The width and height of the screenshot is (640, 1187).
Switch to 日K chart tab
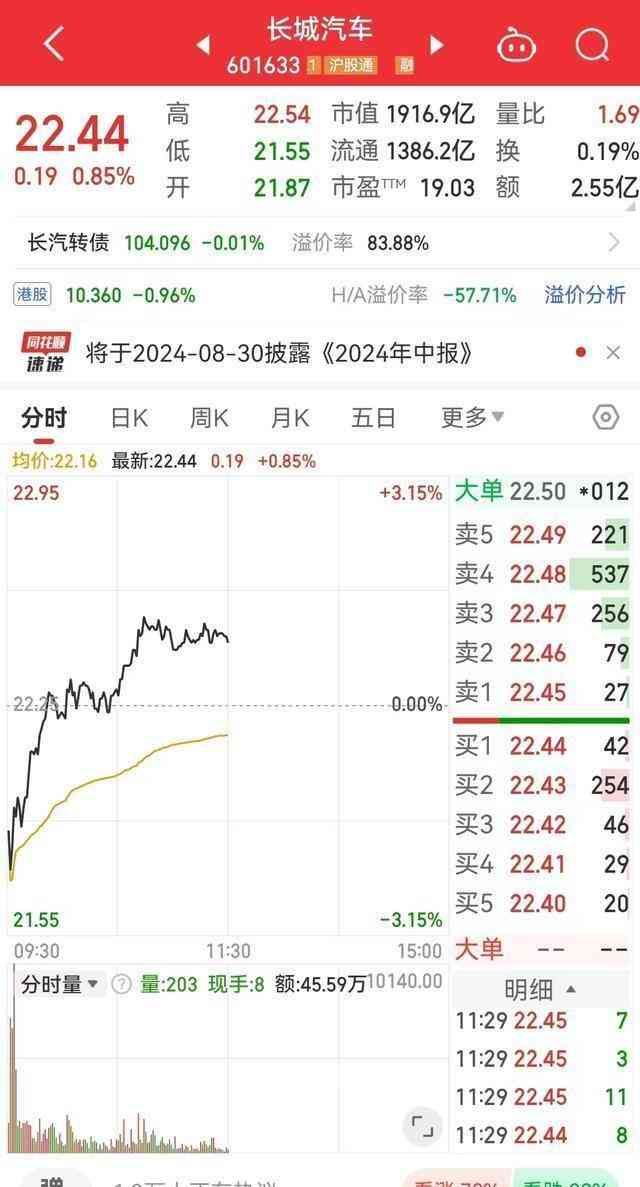click(x=129, y=418)
